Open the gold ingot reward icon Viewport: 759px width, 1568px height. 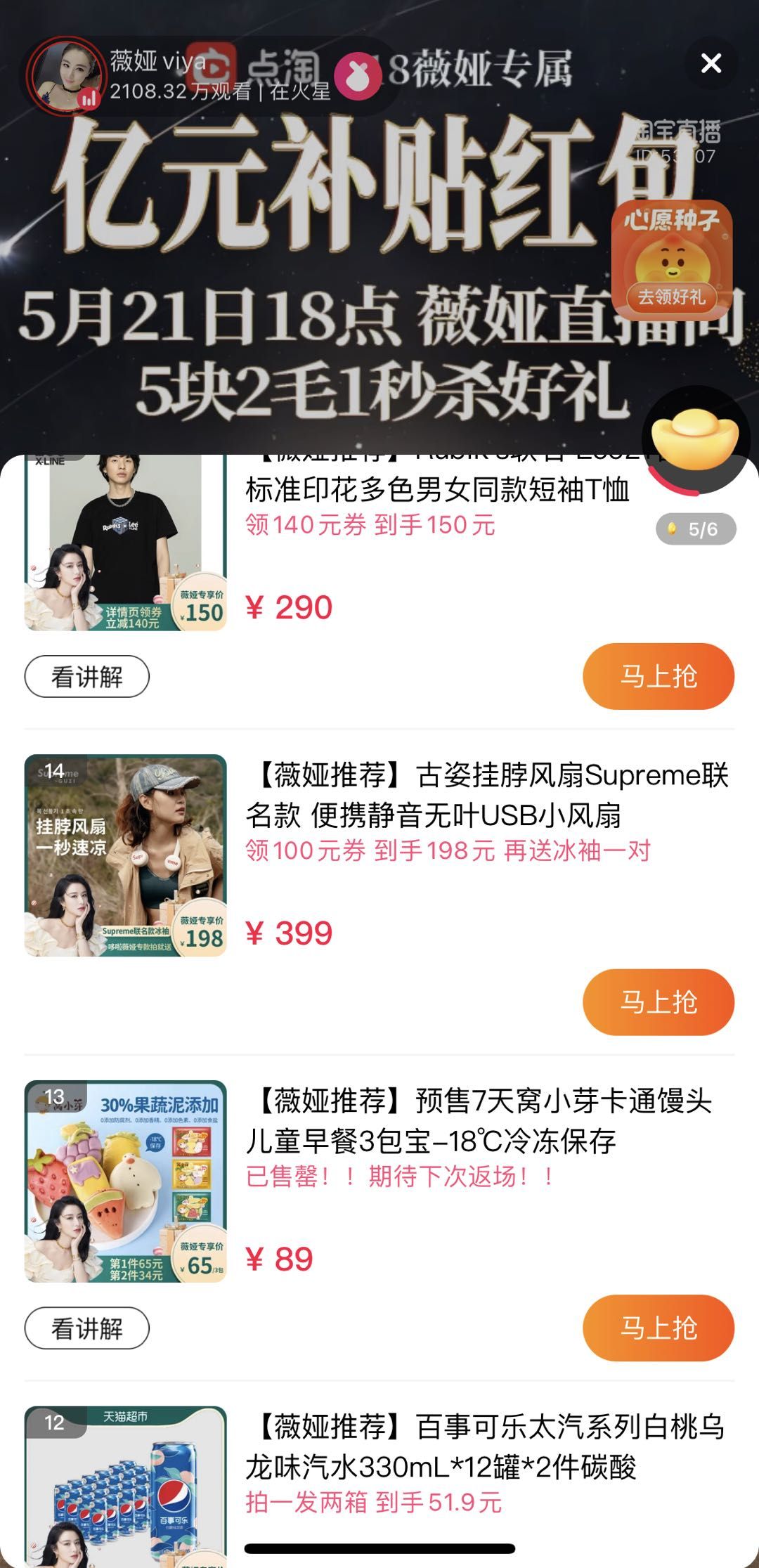pyautogui.click(x=695, y=436)
